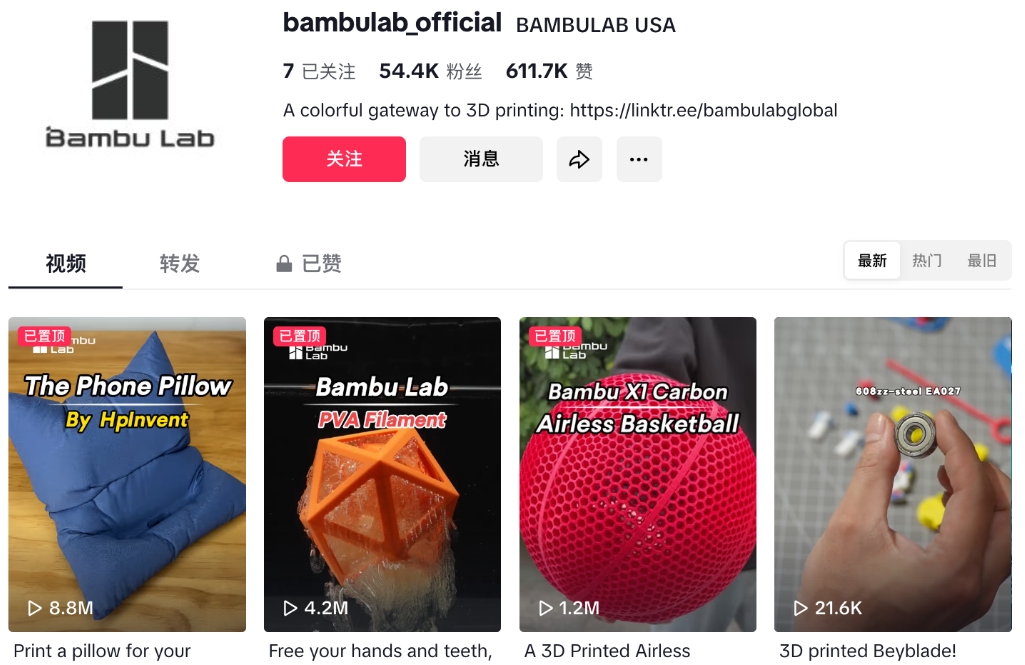Screen dimensions: 1025x665
Task: Open the locked 已赞 liked tab
Action: 309,263
